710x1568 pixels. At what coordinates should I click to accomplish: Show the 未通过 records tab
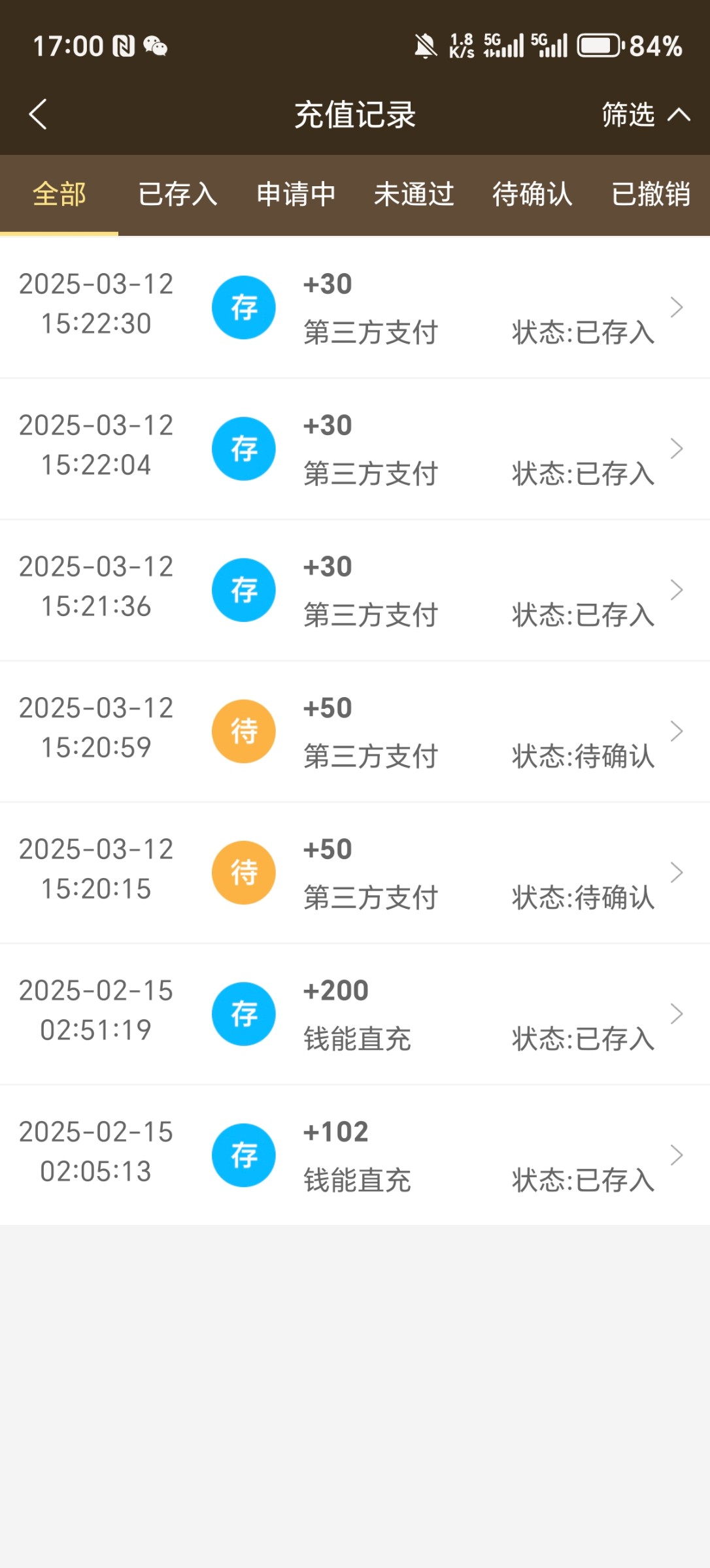(x=414, y=194)
